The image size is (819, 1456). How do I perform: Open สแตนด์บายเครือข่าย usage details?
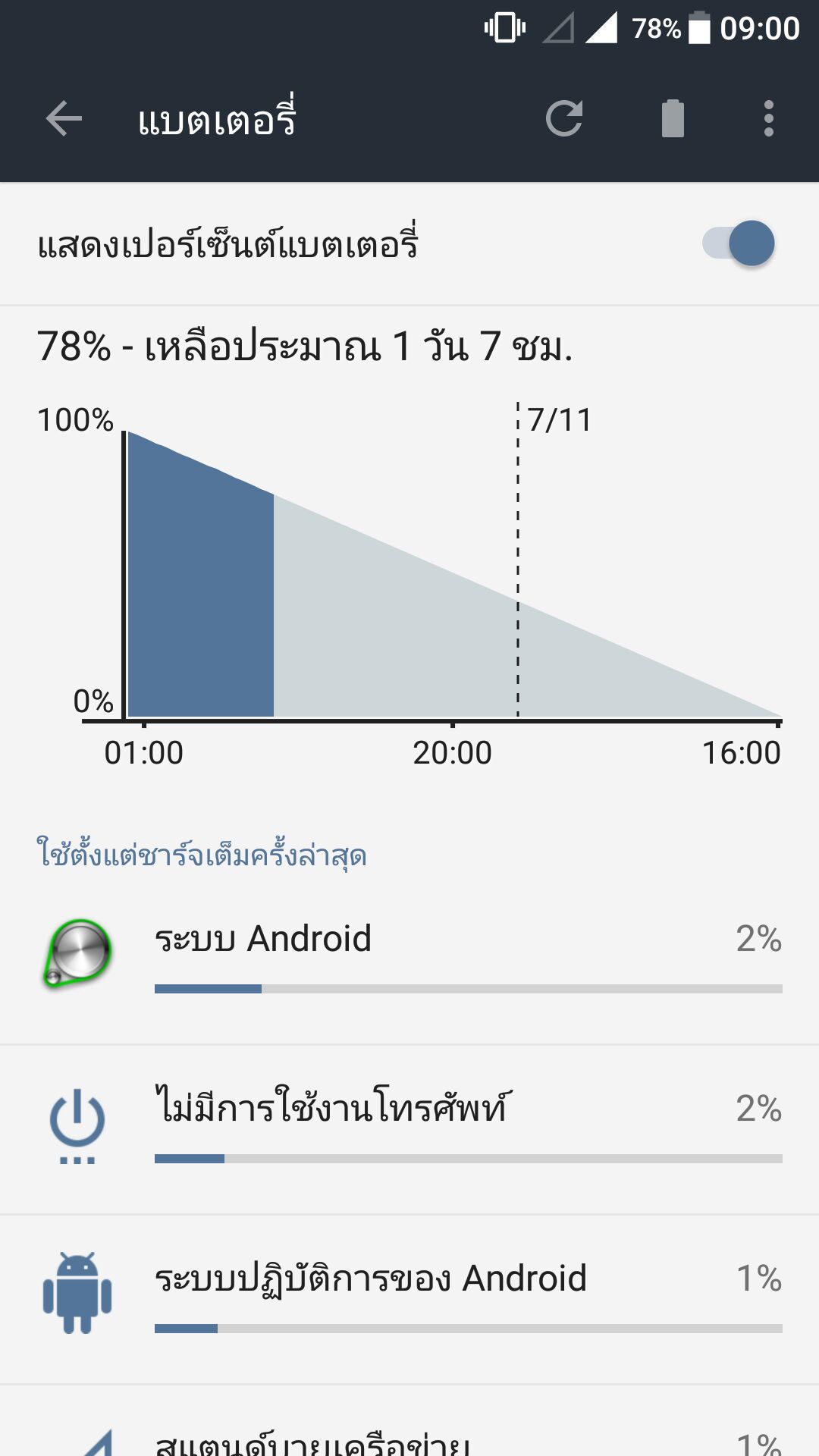click(x=409, y=1437)
